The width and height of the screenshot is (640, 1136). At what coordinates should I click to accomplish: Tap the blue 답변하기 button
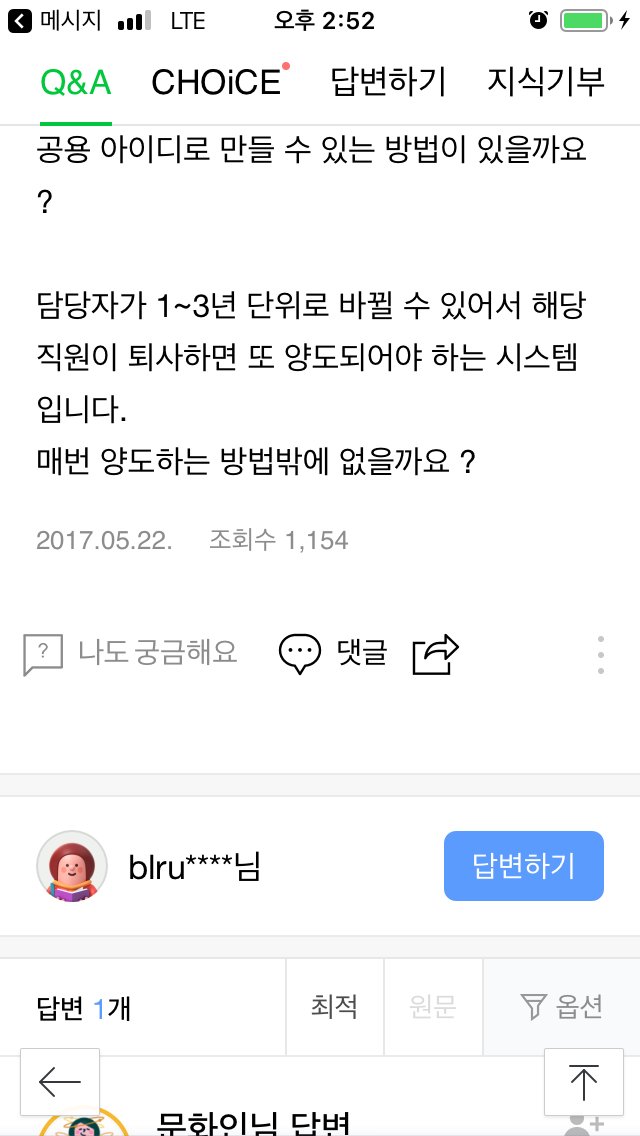pyautogui.click(x=523, y=866)
